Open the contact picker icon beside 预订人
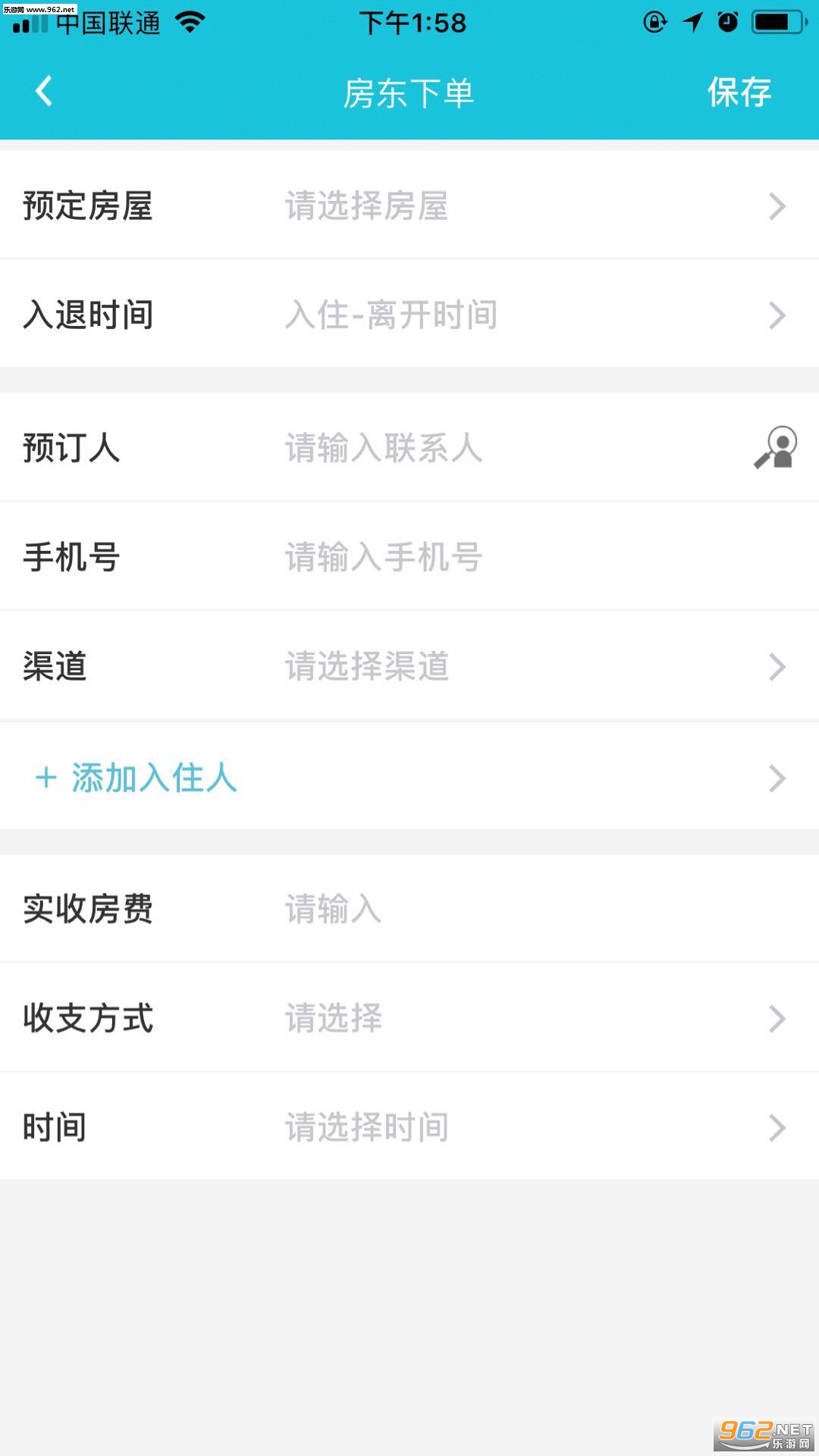This screenshot has width=819, height=1456. [x=776, y=448]
